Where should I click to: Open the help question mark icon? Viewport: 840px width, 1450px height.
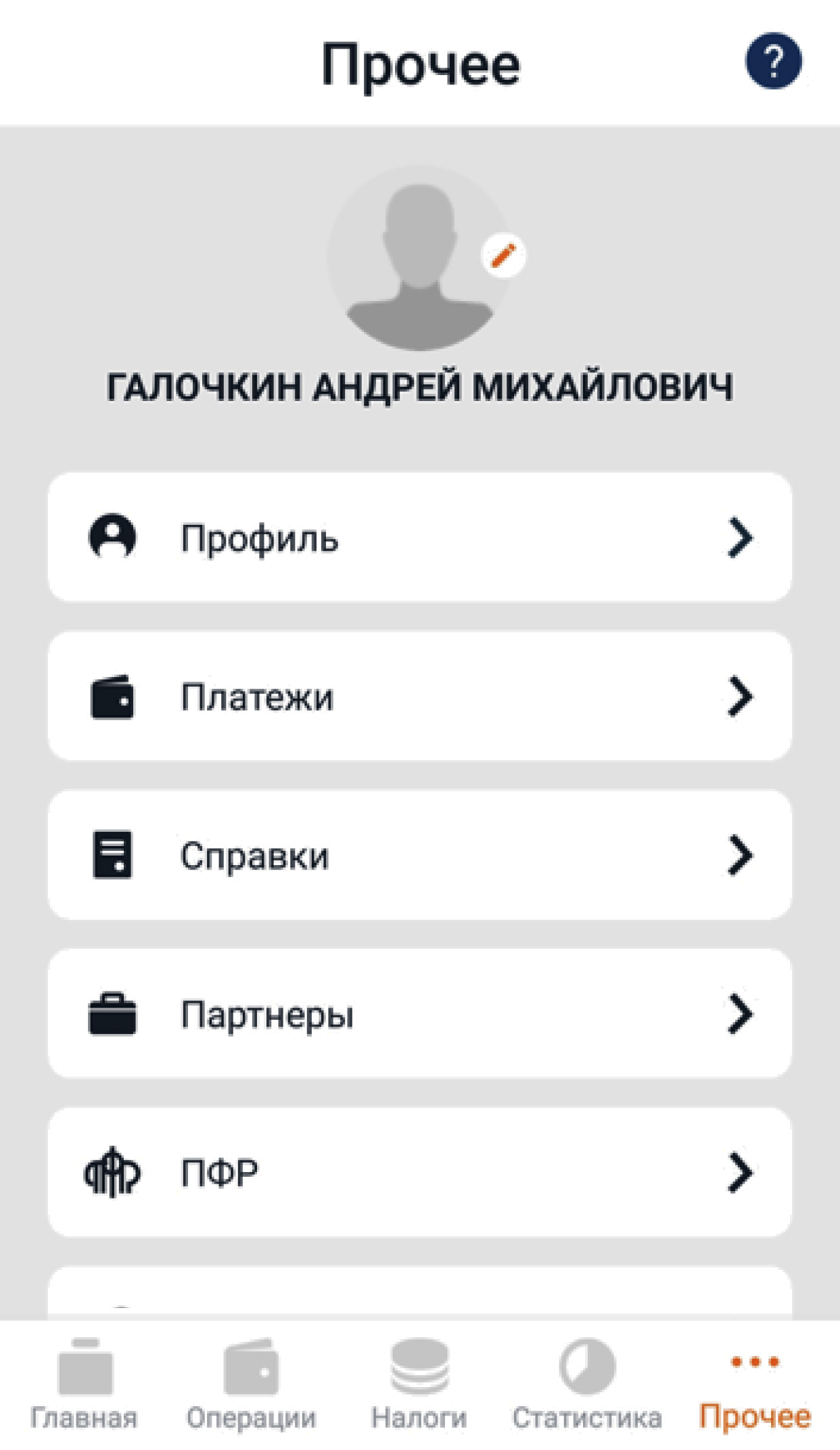(773, 62)
